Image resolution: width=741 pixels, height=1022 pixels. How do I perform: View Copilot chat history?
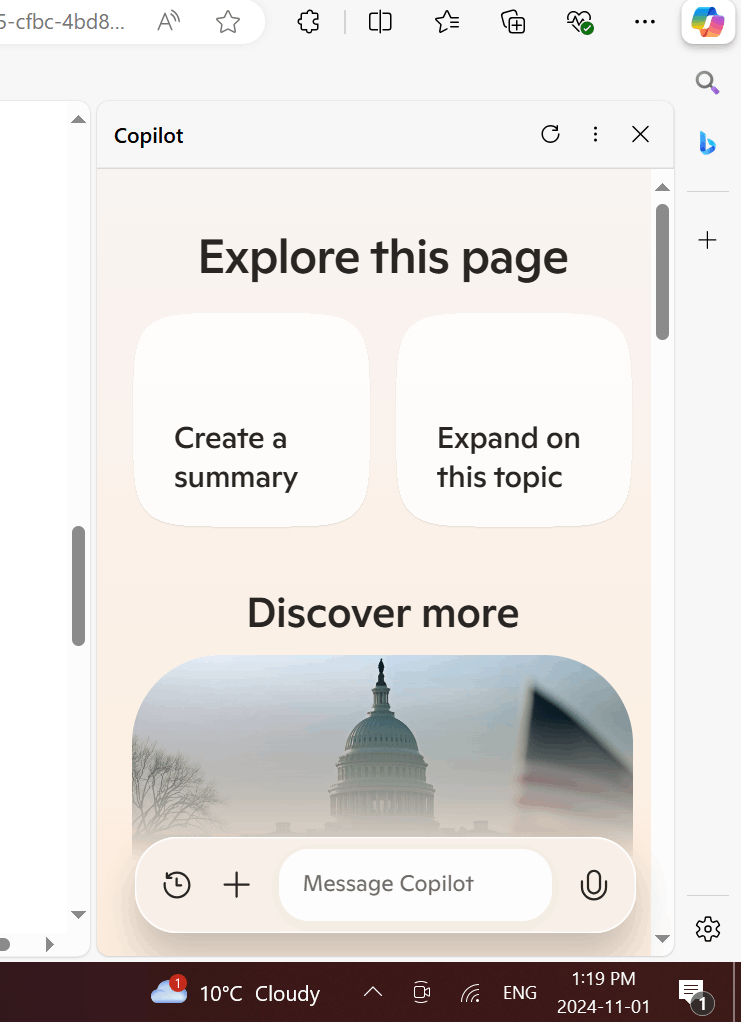pos(177,885)
